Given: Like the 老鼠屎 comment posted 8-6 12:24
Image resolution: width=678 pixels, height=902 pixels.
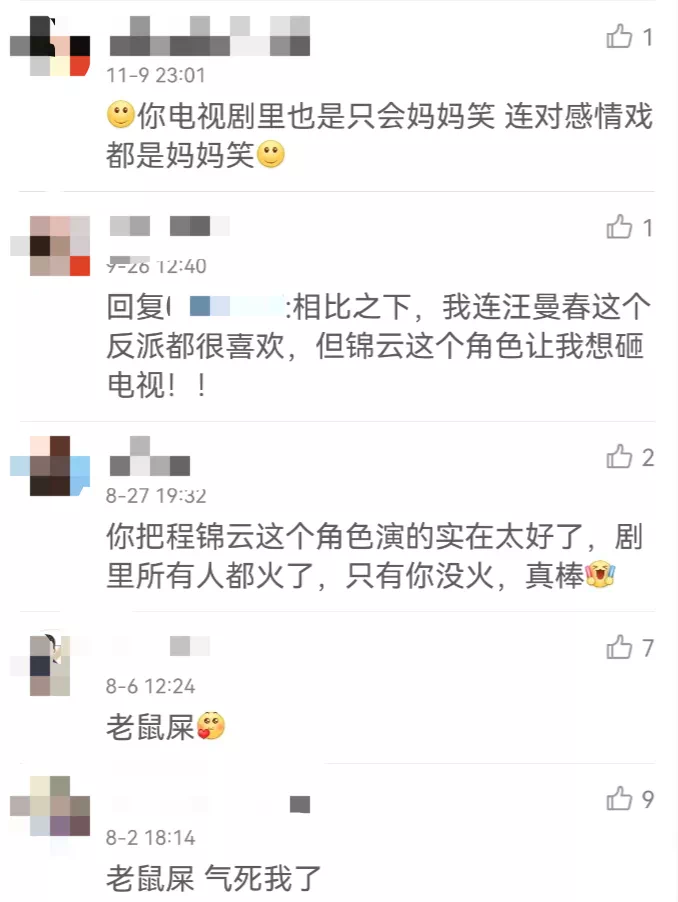Looking at the screenshot, I should click(x=620, y=648).
